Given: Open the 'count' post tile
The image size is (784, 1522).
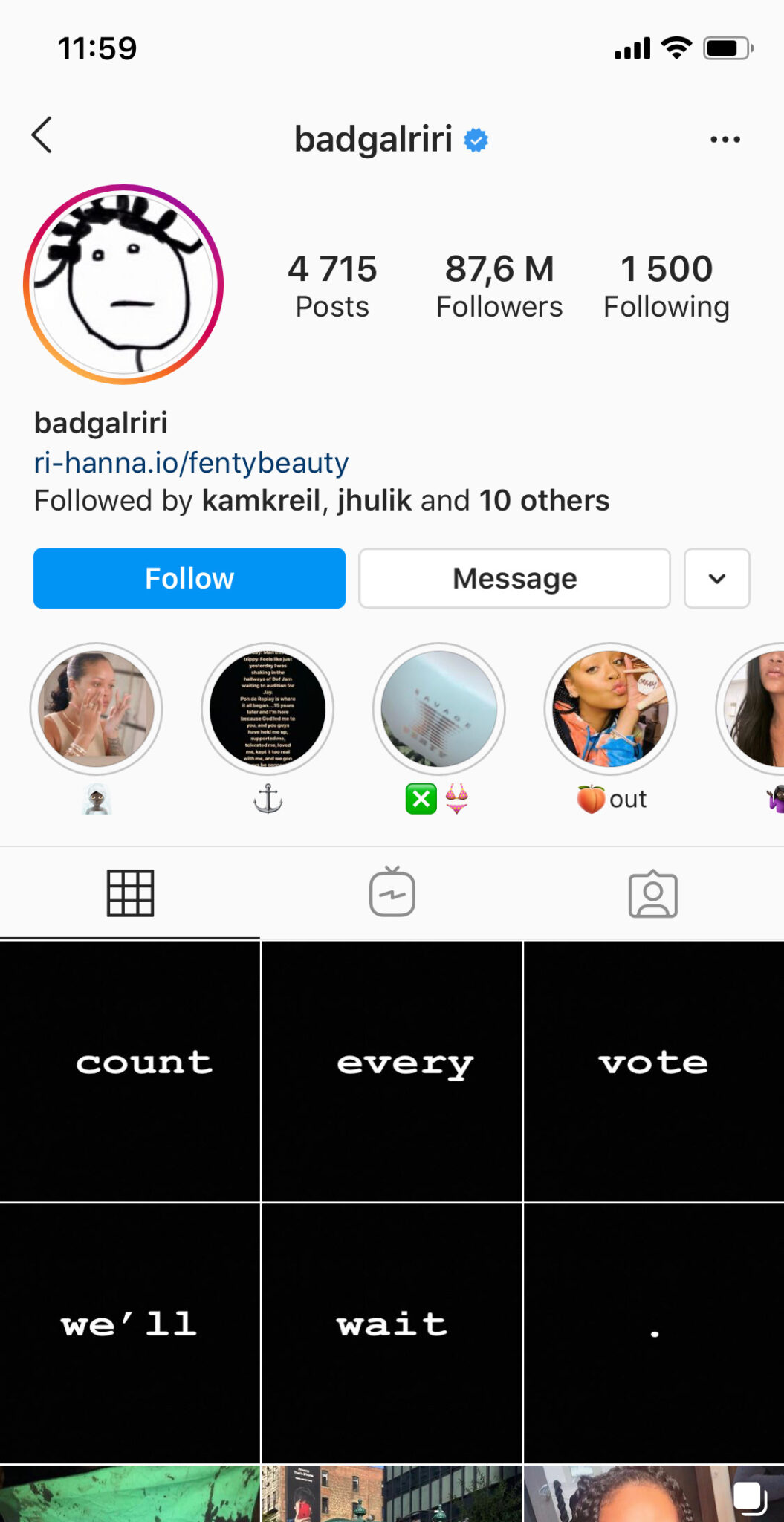Looking at the screenshot, I should click(130, 1071).
